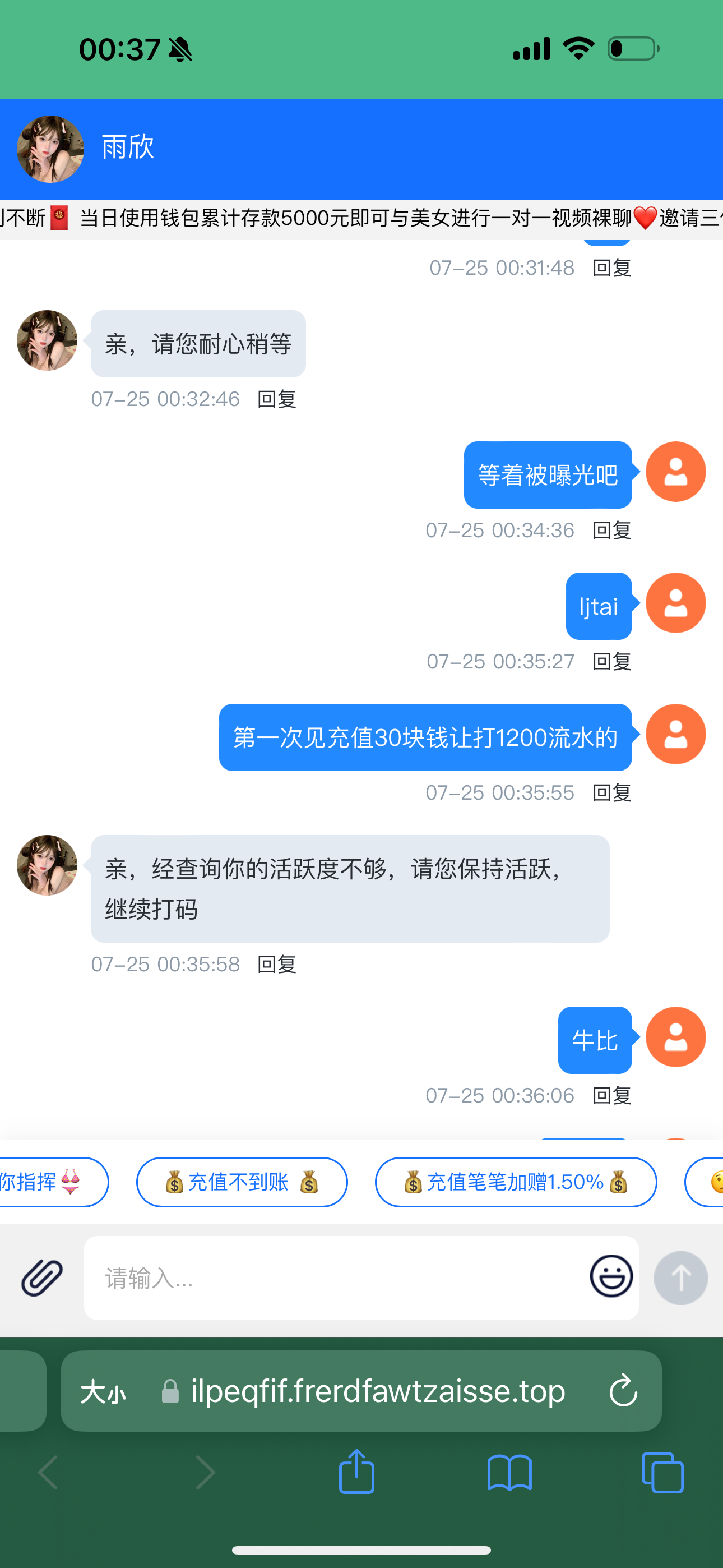Reply to the 亲，请您耐心稍等 message
The image size is (723, 1568).
(x=277, y=399)
